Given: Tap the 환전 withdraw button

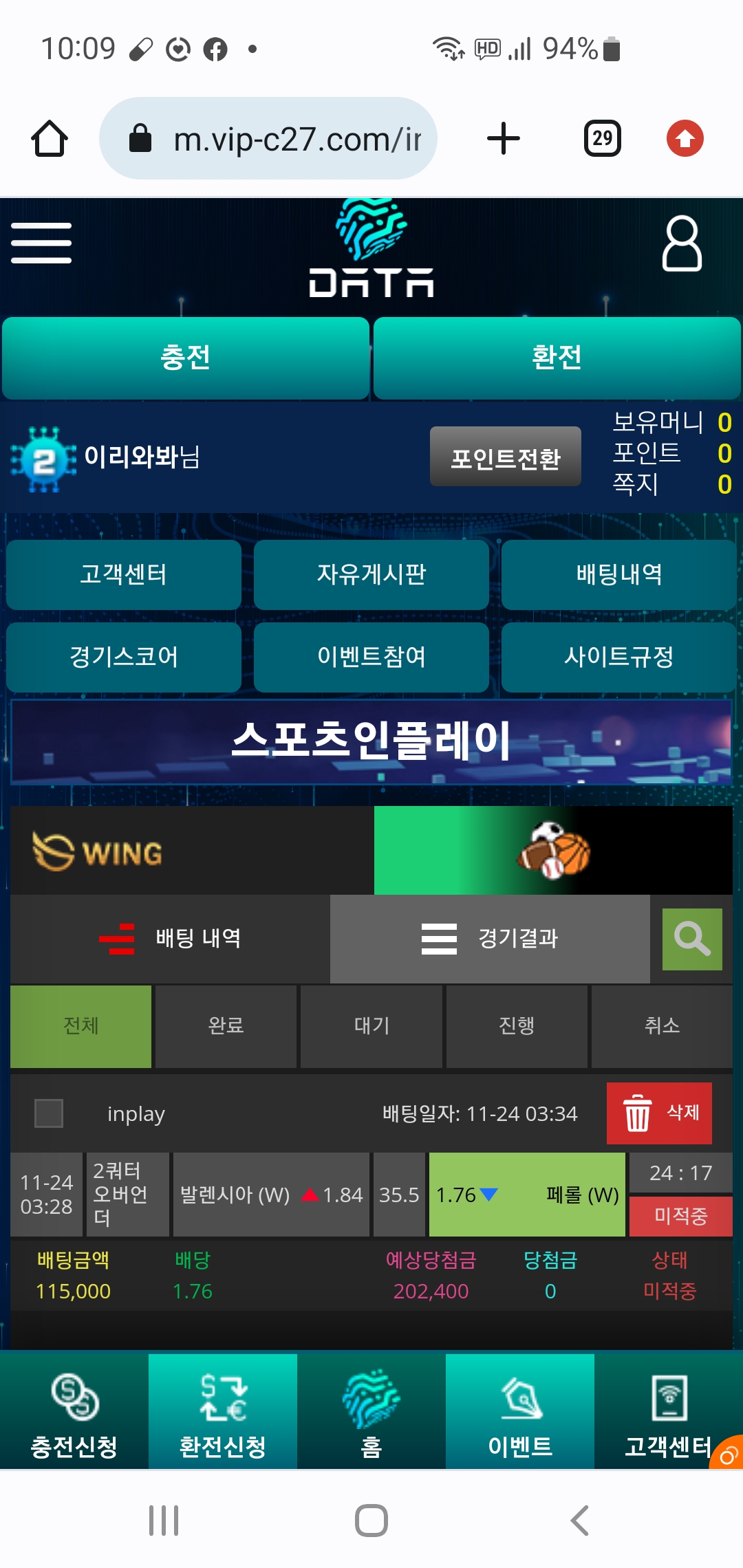Looking at the screenshot, I should point(557,358).
